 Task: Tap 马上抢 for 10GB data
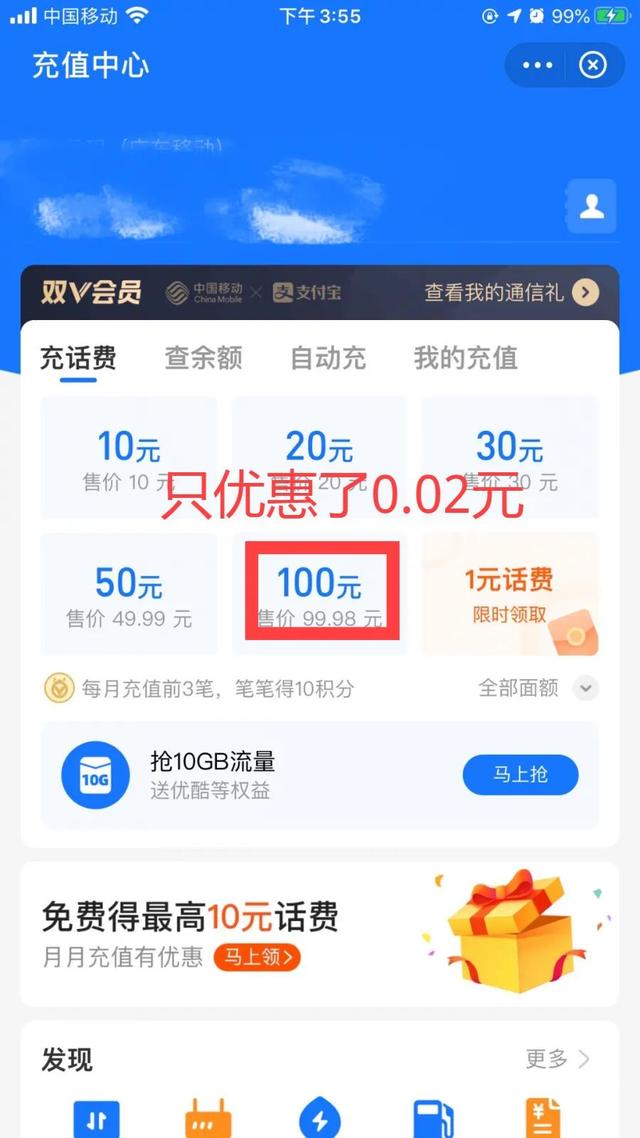pyautogui.click(x=520, y=774)
